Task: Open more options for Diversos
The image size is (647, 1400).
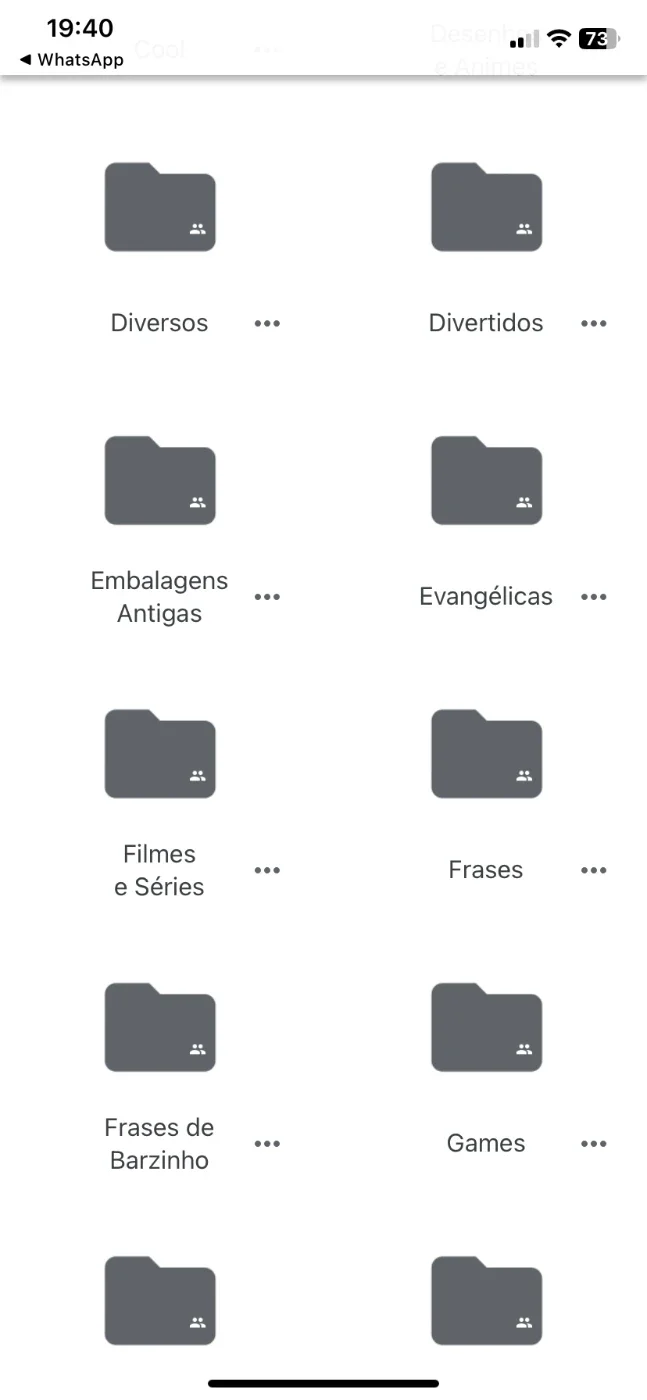Action: pyautogui.click(x=267, y=323)
